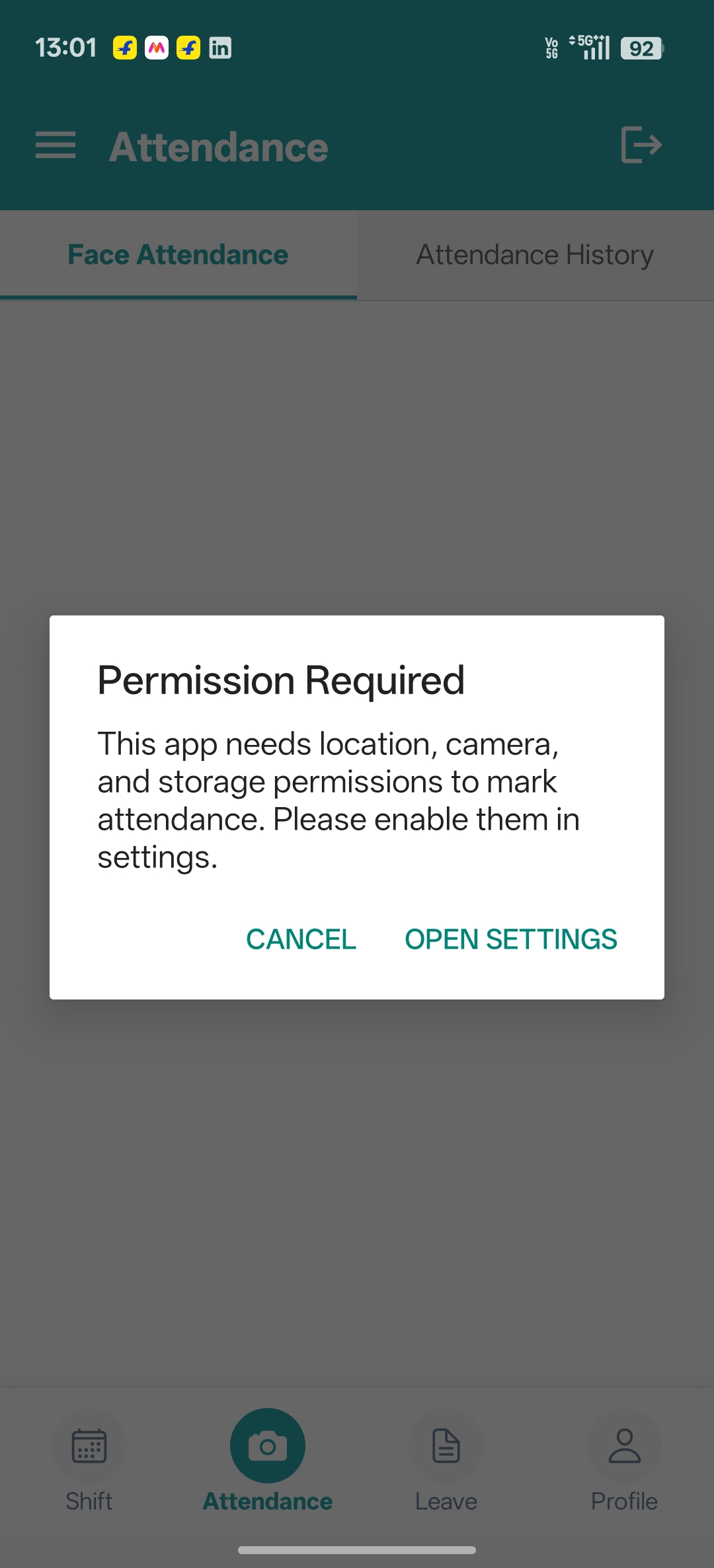Viewport: 714px width, 1568px height.
Task: Switch to the Attendance History tab
Action: (x=535, y=255)
